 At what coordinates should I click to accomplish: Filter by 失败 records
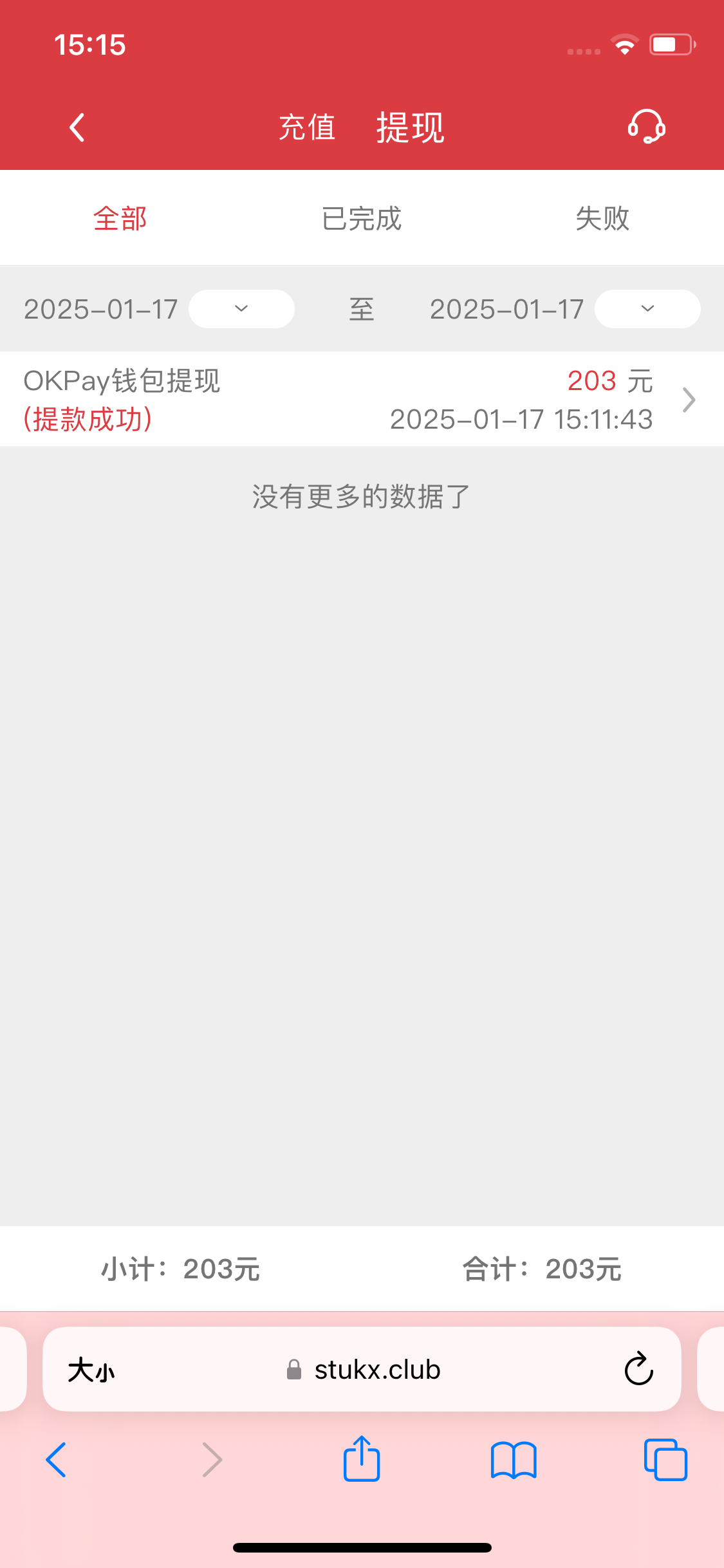click(603, 218)
